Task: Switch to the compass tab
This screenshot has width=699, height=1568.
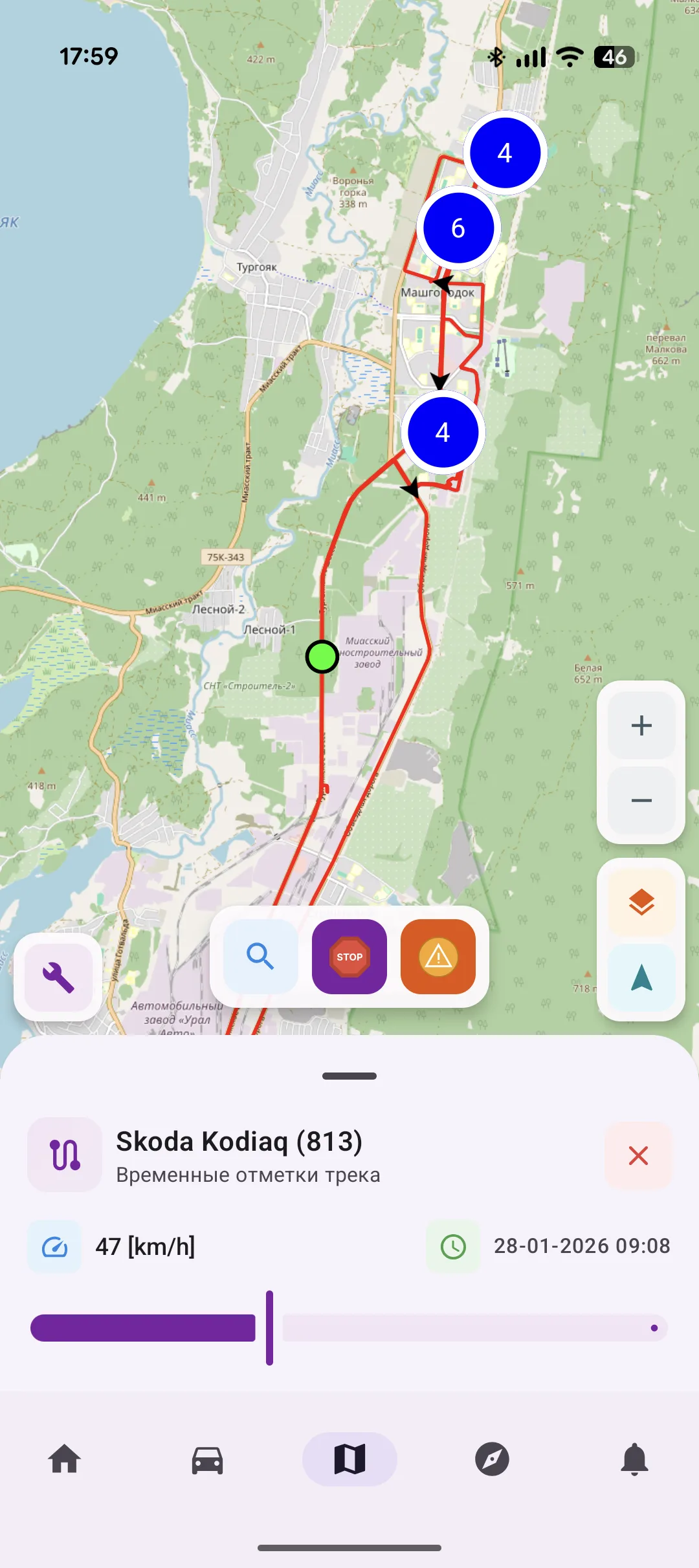Action: tap(492, 1459)
